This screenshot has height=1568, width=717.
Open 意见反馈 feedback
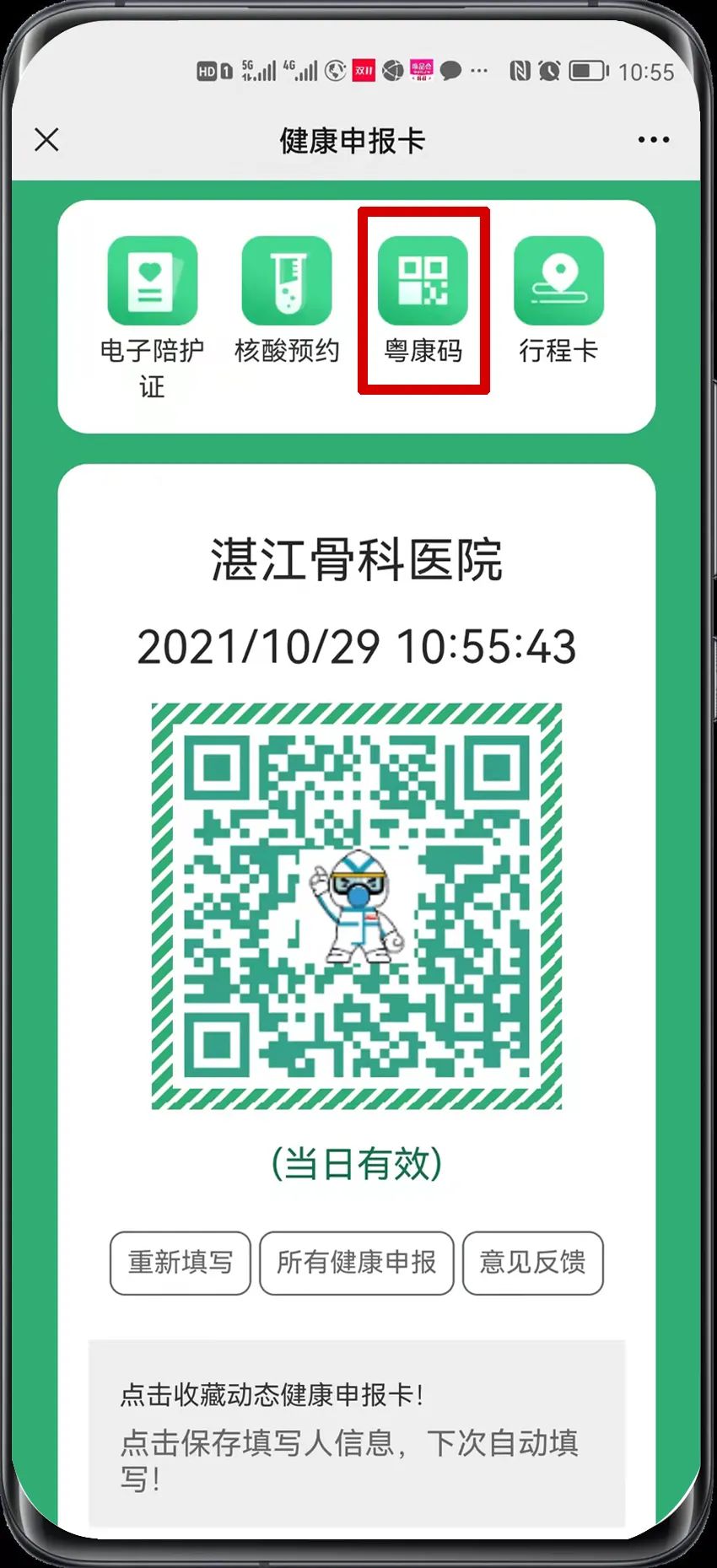click(x=532, y=1263)
